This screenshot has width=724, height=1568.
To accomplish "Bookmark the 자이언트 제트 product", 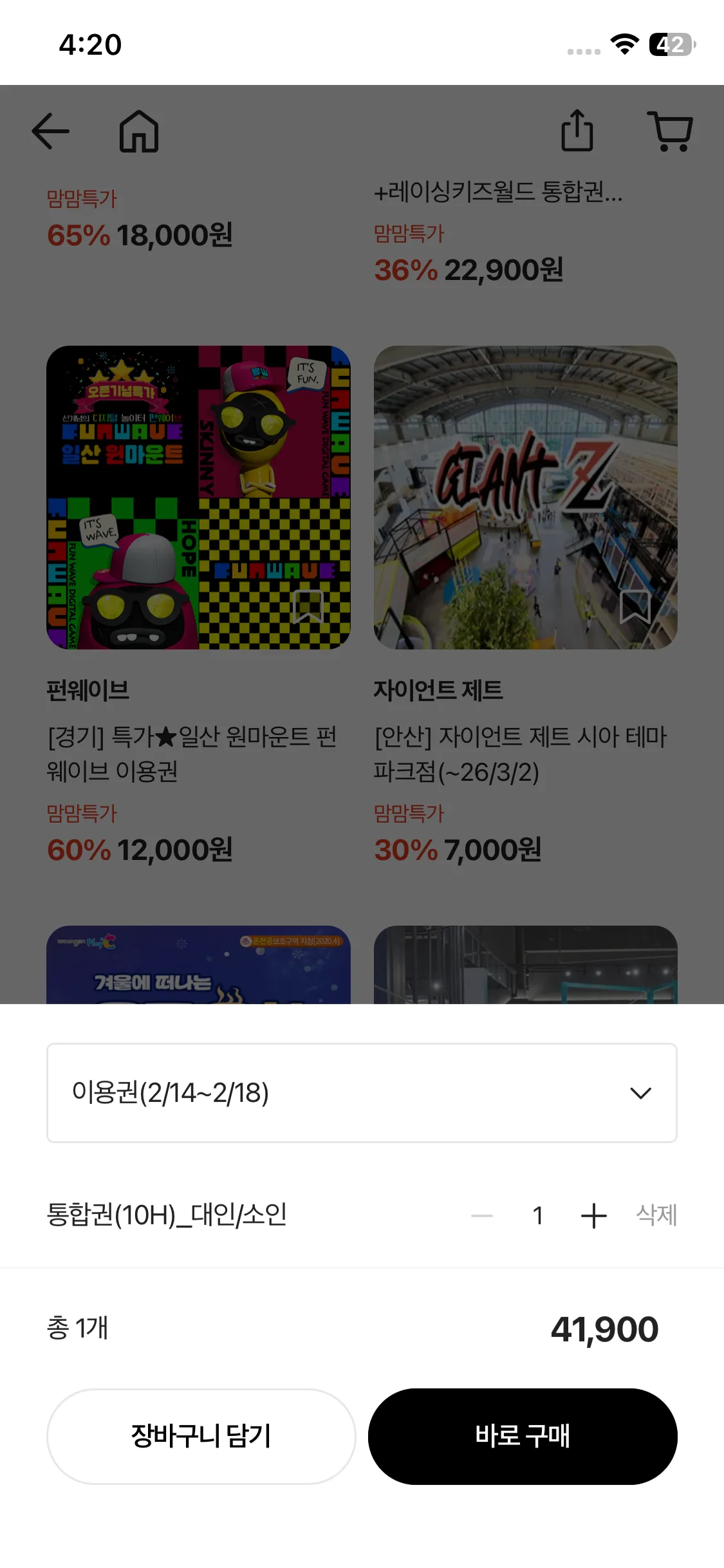I will pyautogui.click(x=635, y=606).
